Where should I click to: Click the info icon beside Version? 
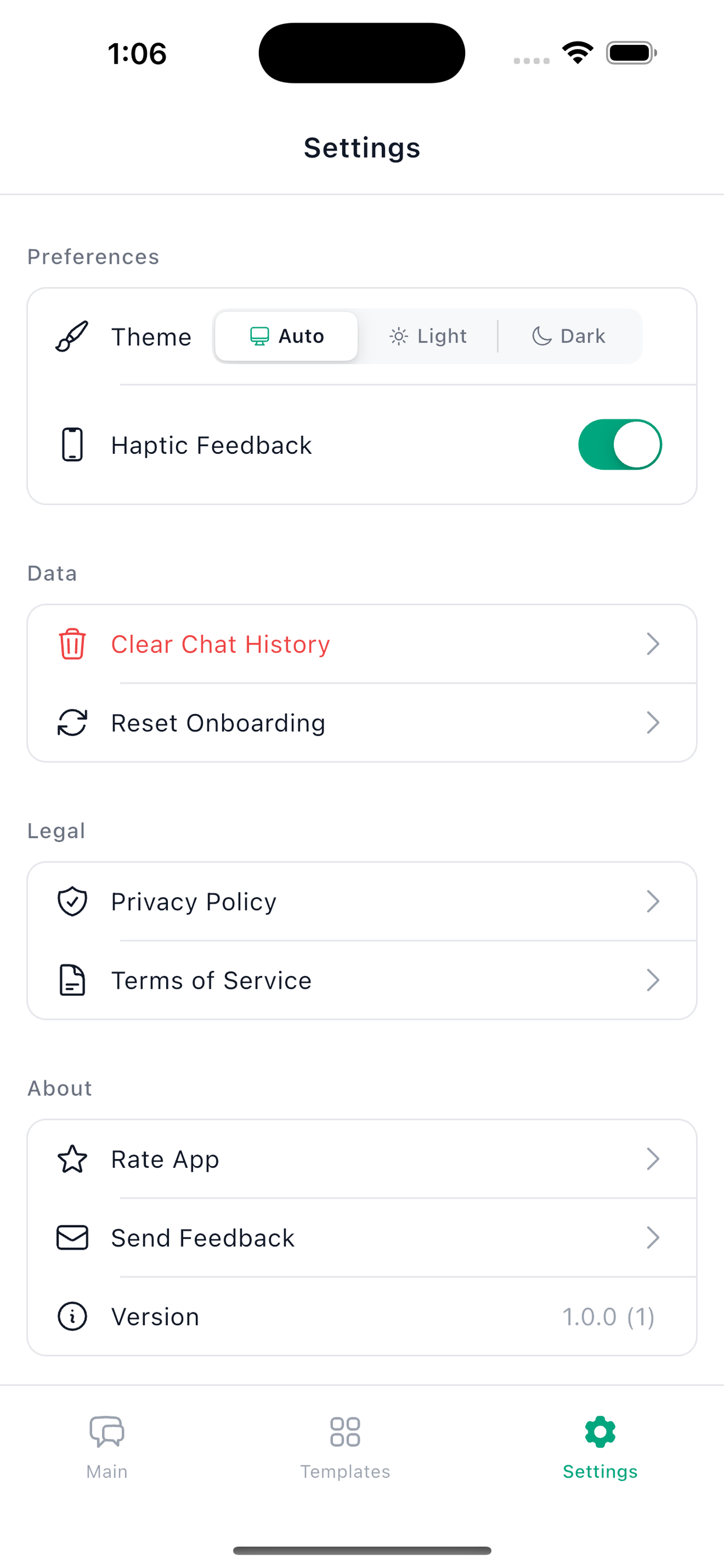pos(71,1316)
